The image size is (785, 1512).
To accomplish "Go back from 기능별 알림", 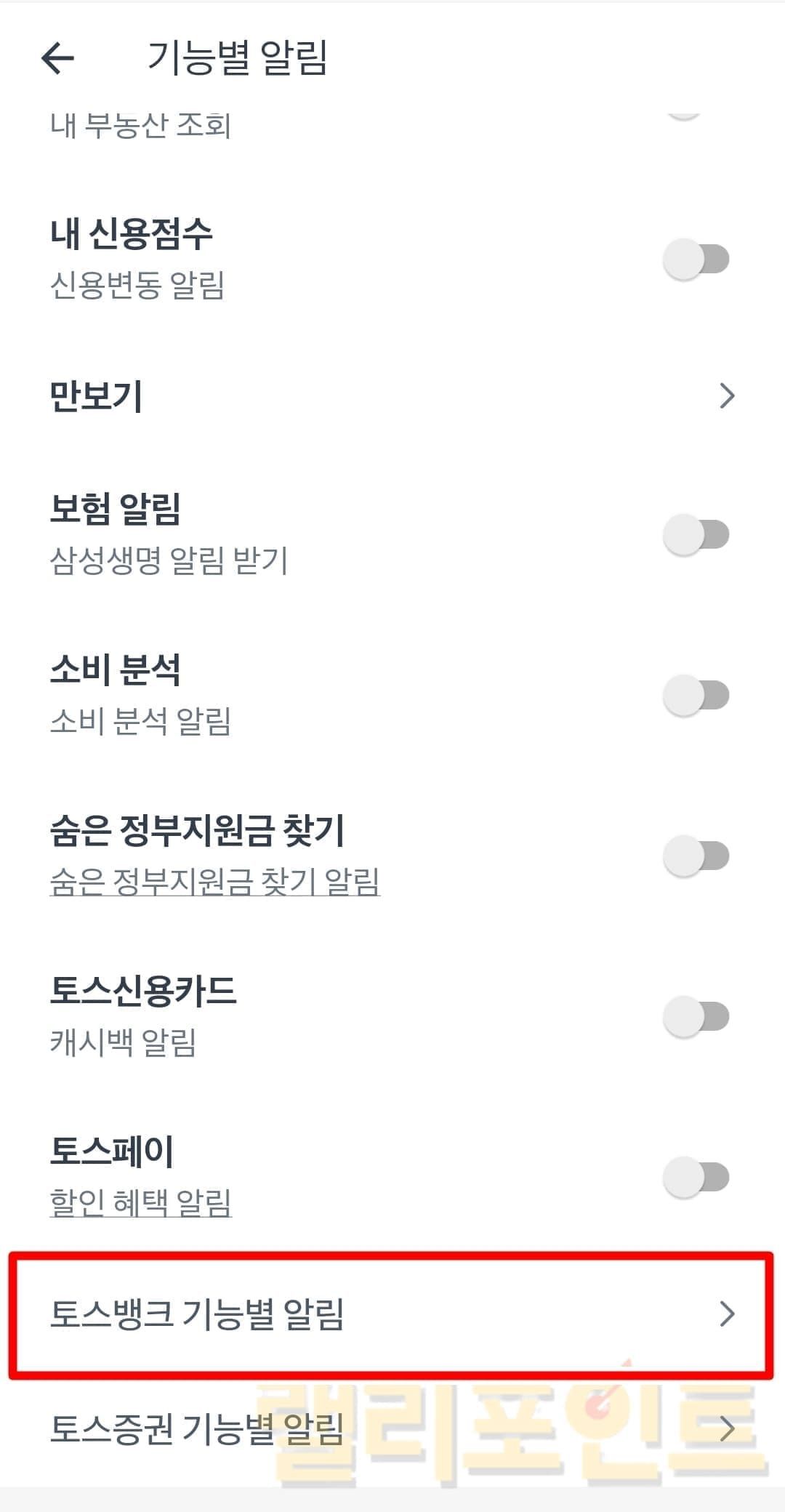I will click(x=58, y=57).
